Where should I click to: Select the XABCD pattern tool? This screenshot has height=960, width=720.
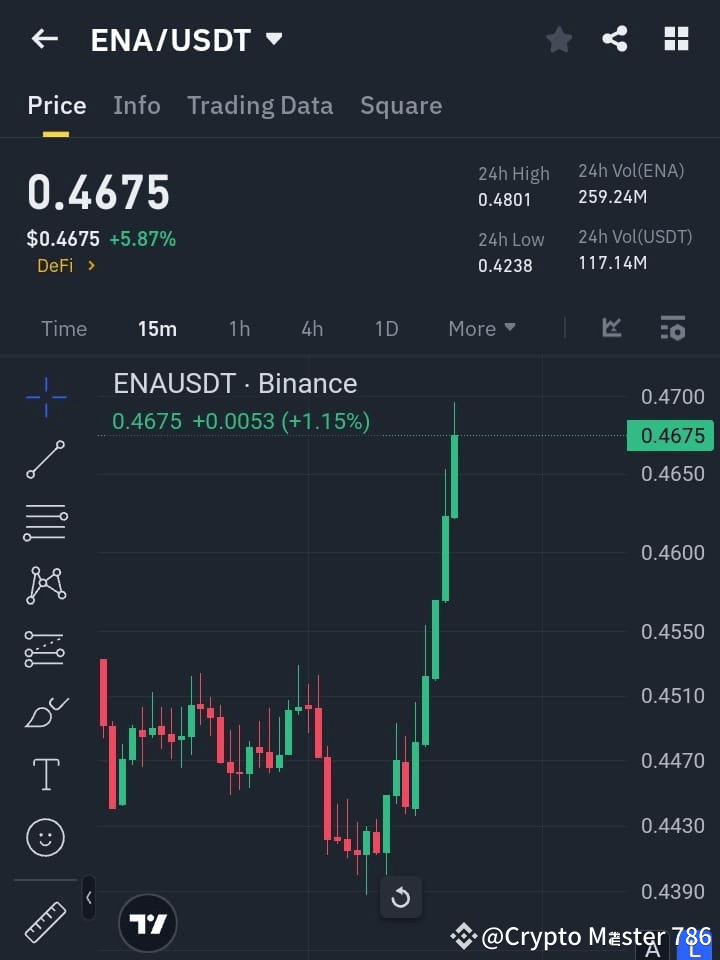point(45,586)
